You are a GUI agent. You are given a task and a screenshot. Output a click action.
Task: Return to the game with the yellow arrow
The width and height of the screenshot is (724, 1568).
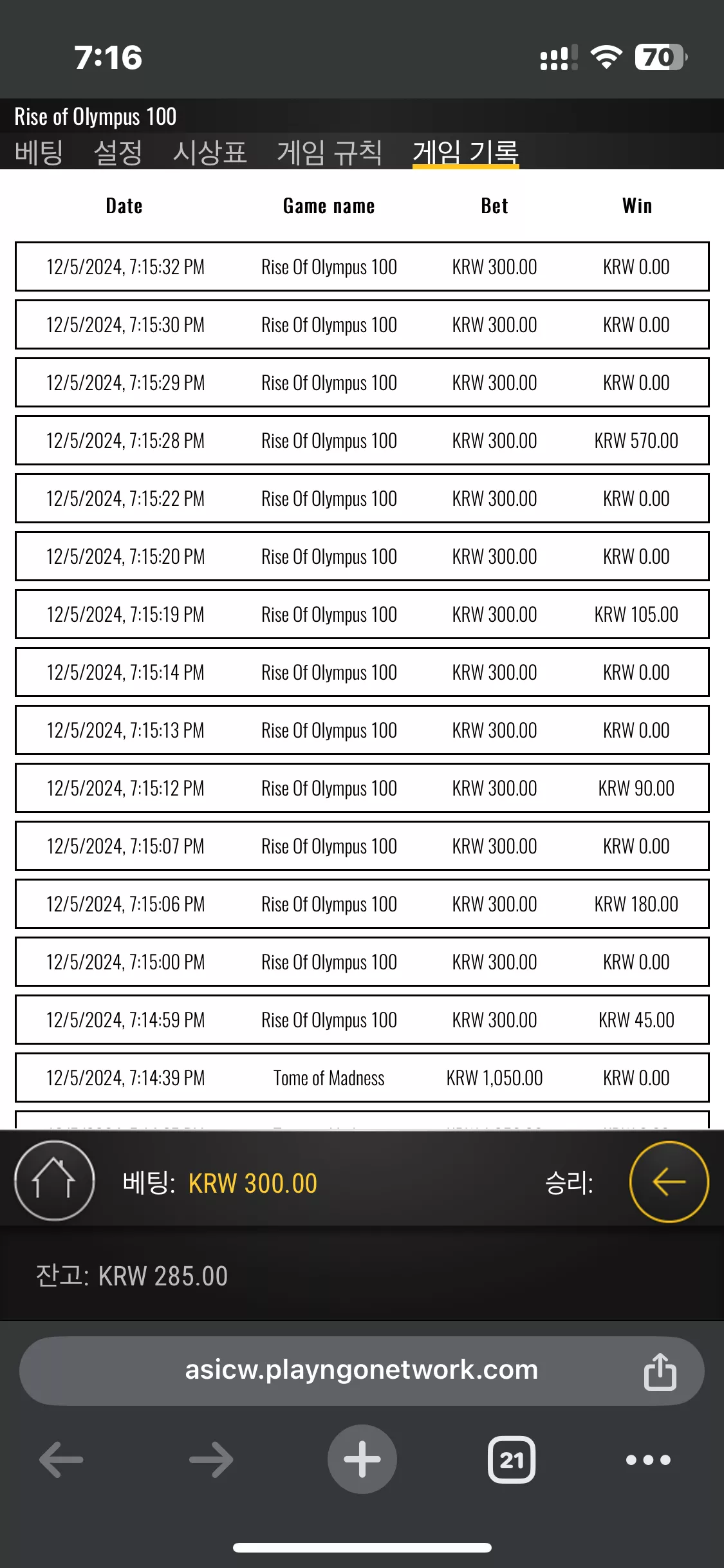669,1181
